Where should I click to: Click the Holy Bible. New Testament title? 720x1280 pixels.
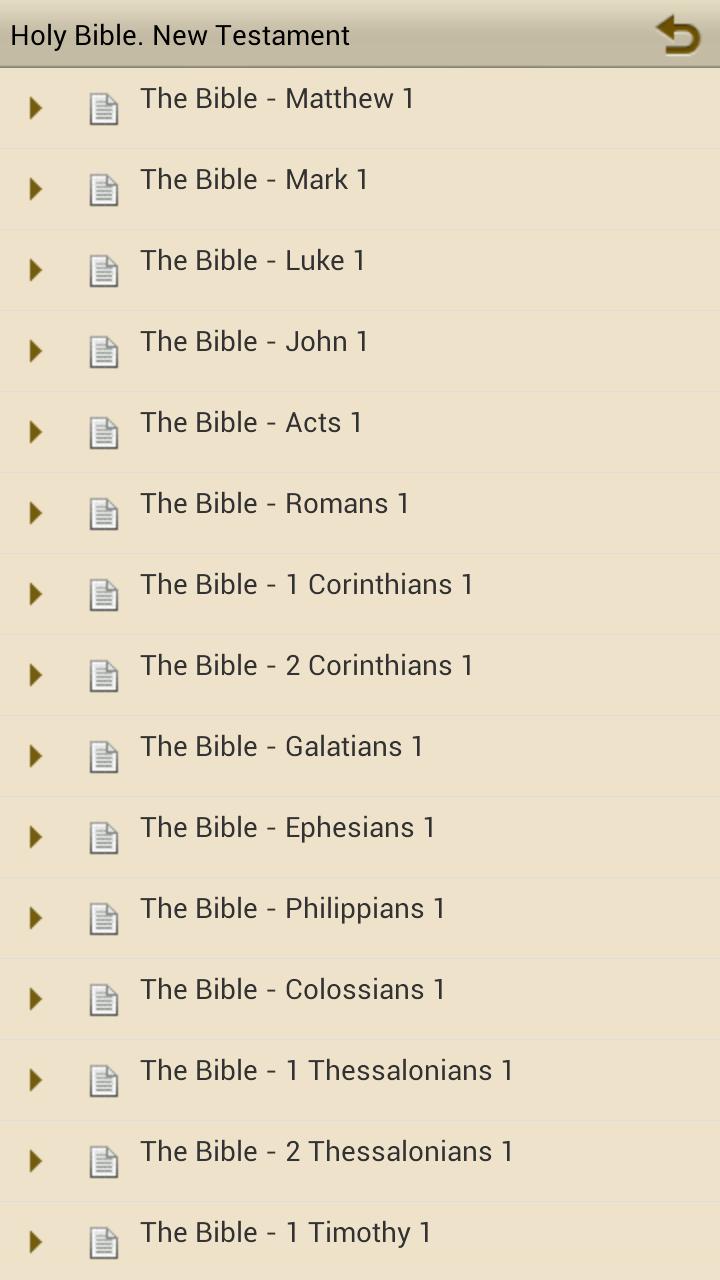tap(179, 35)
